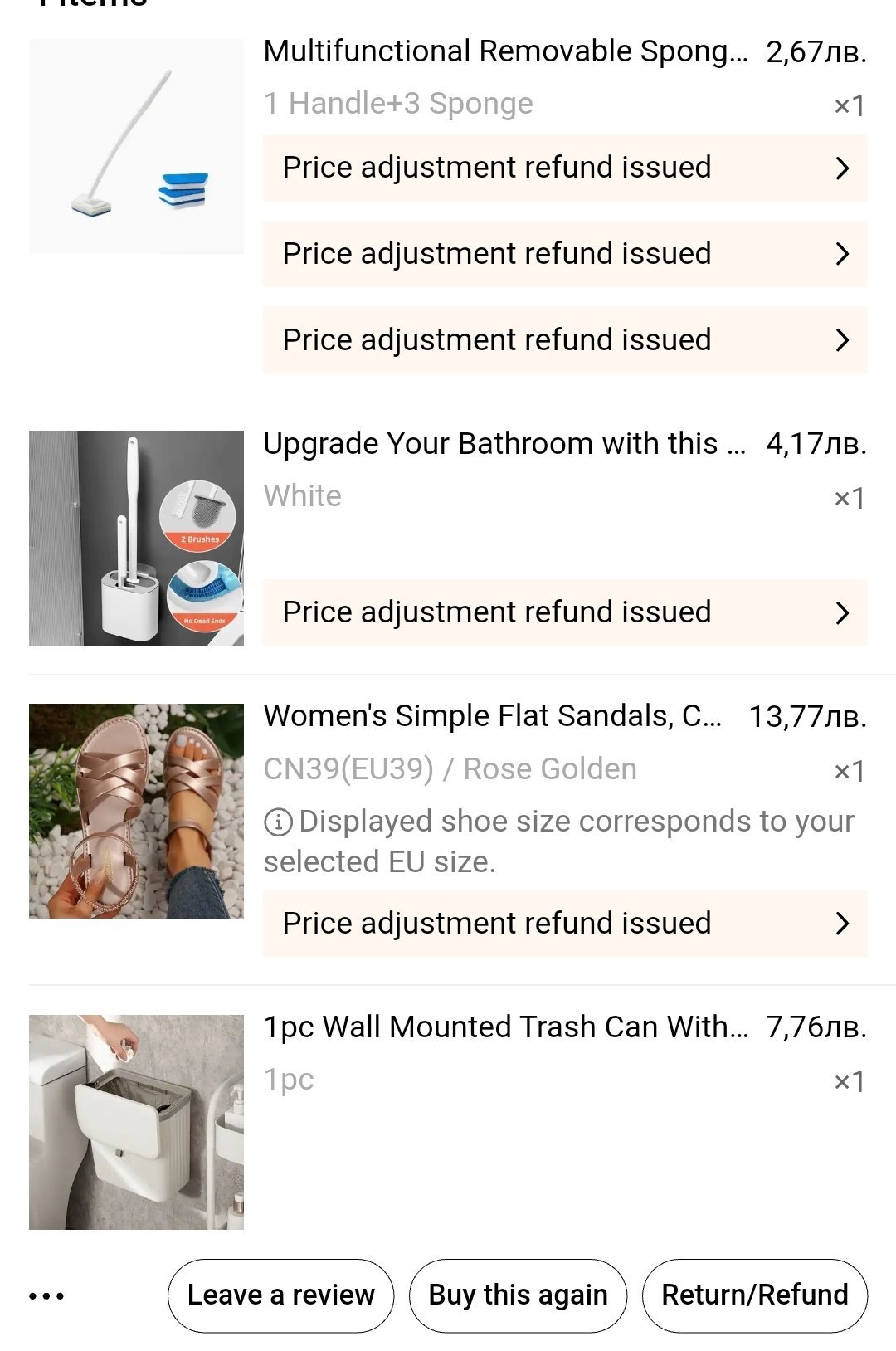
Task: Open the Return/Refund option
Action: [x=754, y=1295]
